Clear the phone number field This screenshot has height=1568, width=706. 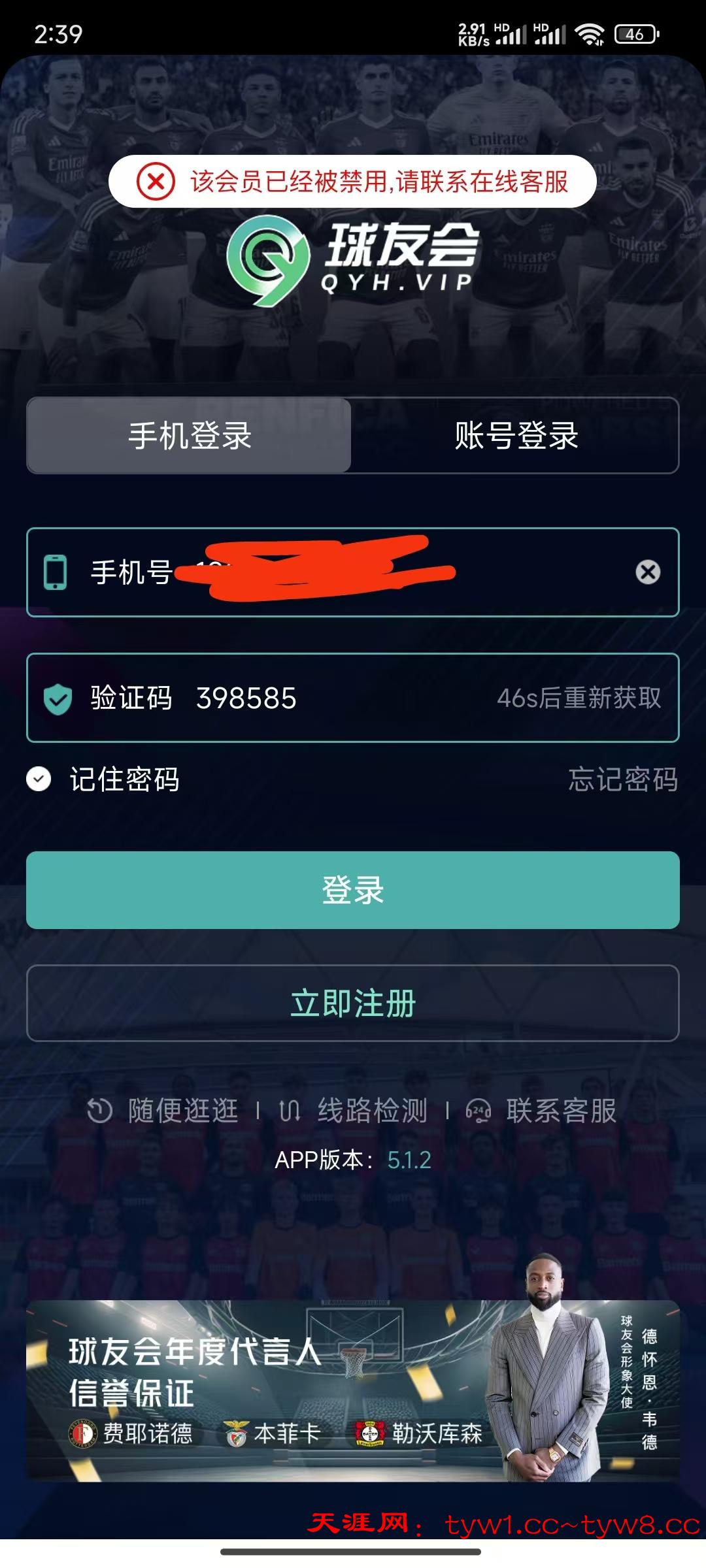click(647, 572)
